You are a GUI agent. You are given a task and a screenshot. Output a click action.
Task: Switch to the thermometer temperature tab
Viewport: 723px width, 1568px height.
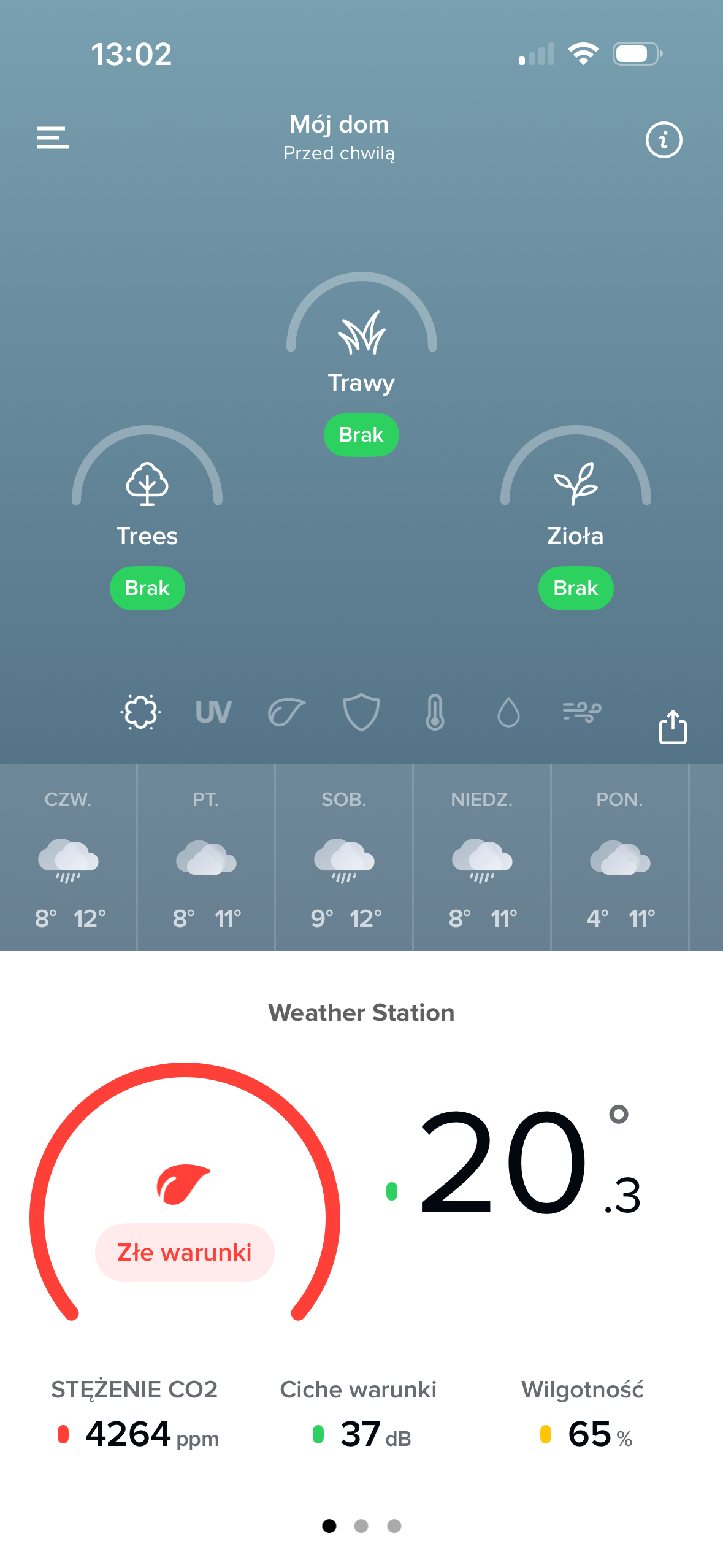[x=435, y=712]
